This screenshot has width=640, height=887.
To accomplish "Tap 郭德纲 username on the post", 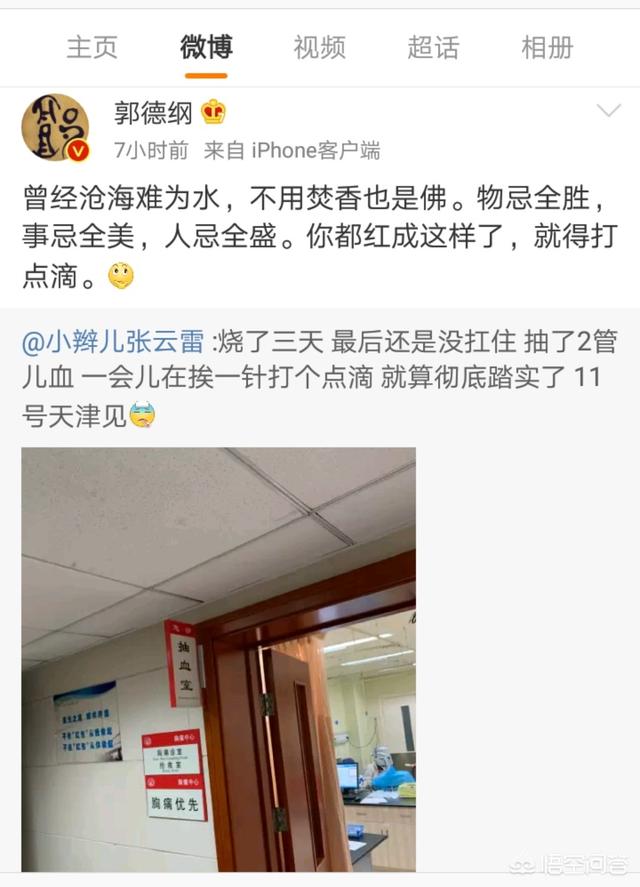I will (x=153, y=113).
